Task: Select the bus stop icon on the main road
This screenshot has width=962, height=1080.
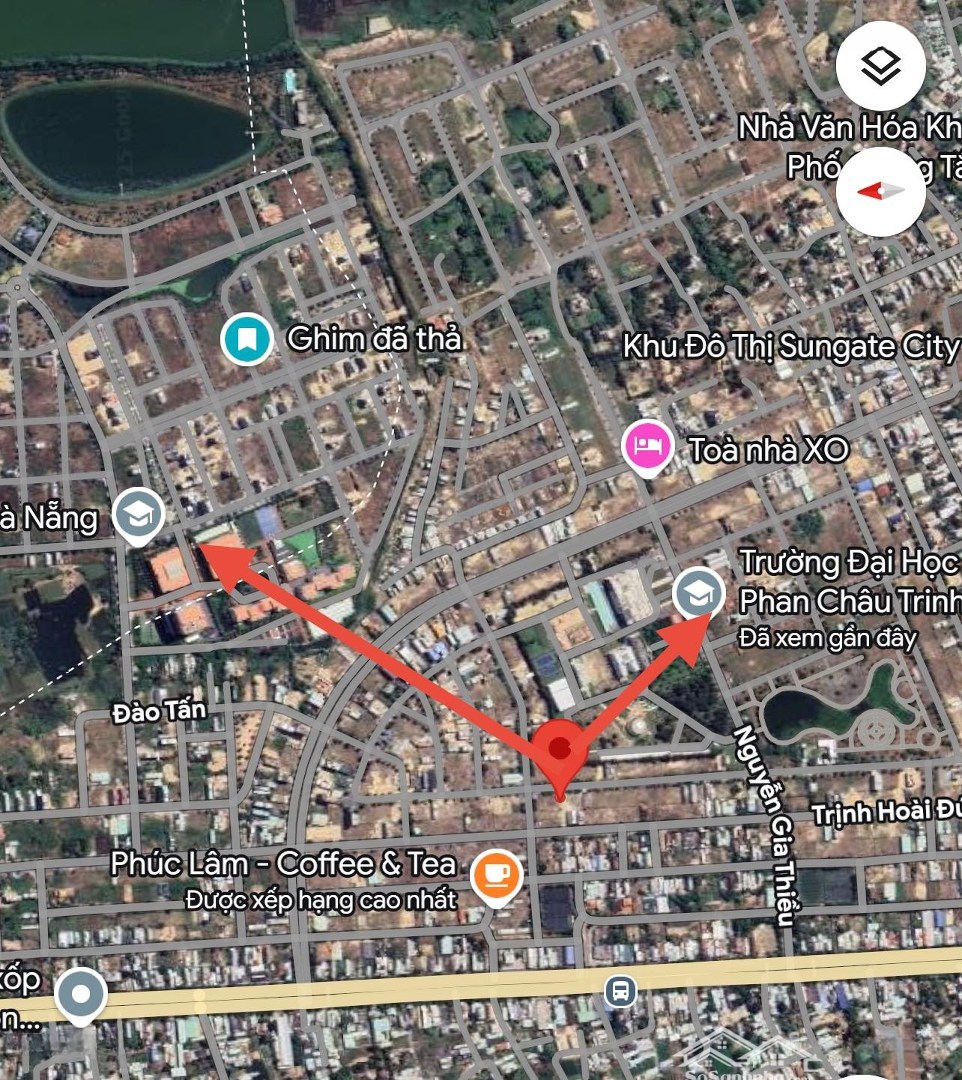Action: pos(621,992)
